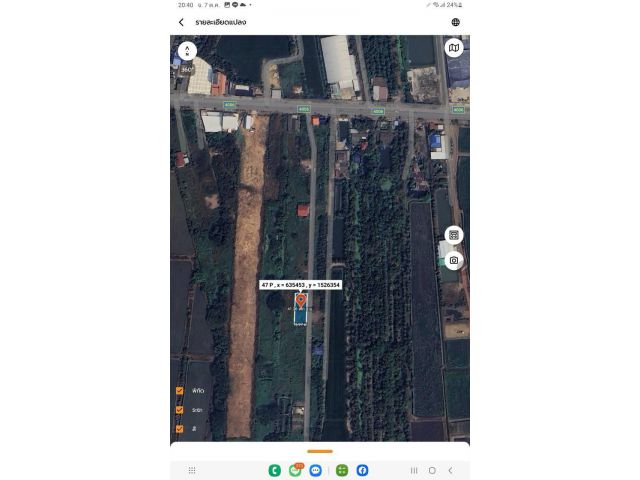Tap the orange bottom sheet handle
The width and height of the screenshot is (640, 480).
click(320, 452)
